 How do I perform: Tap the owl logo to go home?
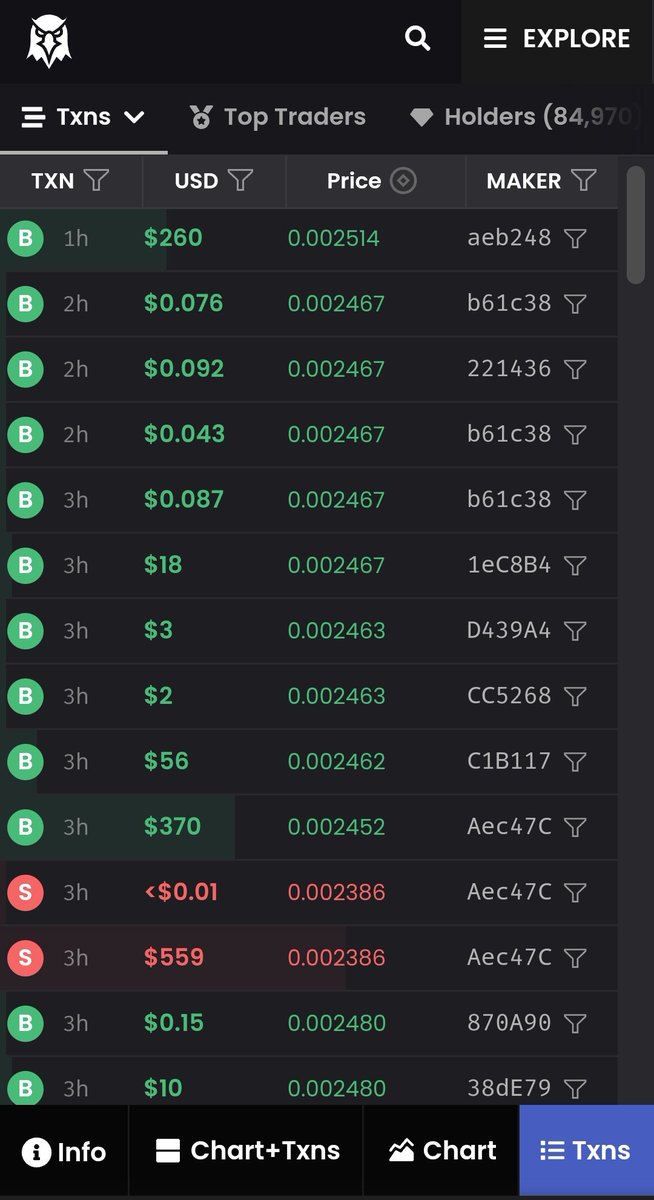tap(49, 41)
